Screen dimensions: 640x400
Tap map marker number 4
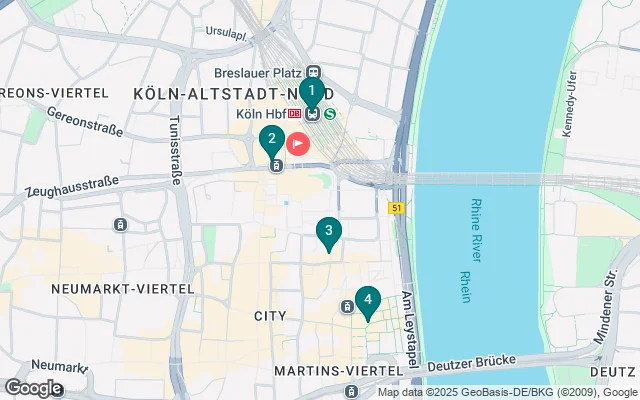(368, 299)
